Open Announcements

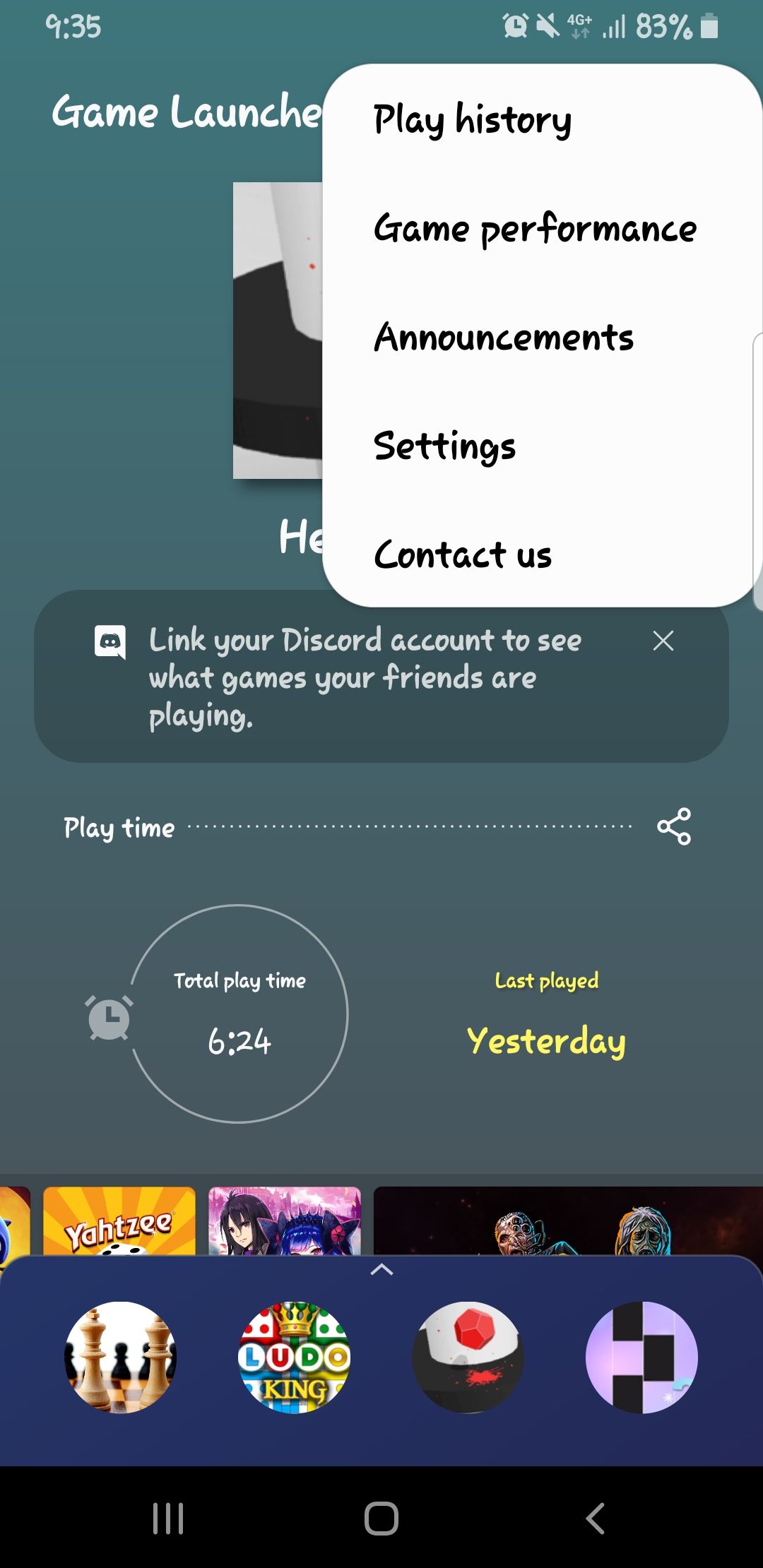coord(503,337)
